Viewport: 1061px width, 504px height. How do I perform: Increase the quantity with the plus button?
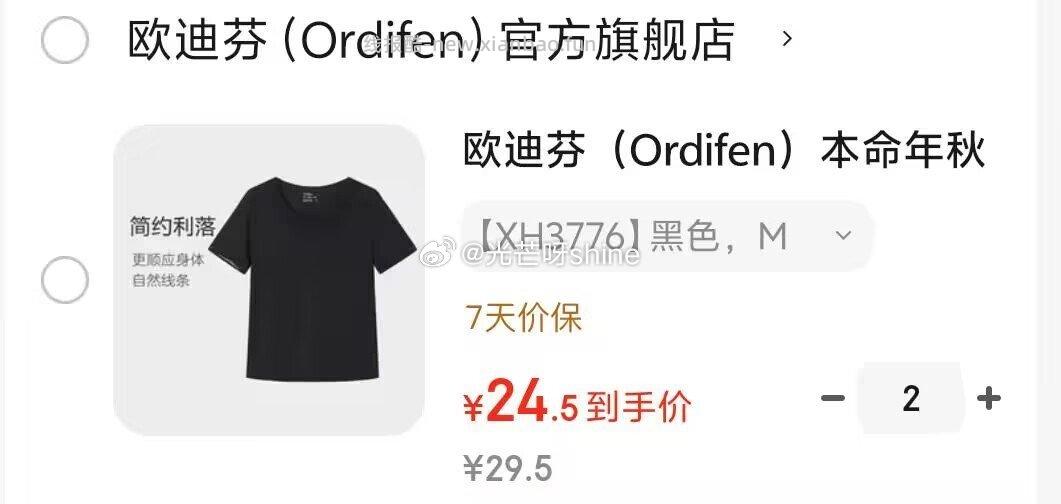[989, 399]
